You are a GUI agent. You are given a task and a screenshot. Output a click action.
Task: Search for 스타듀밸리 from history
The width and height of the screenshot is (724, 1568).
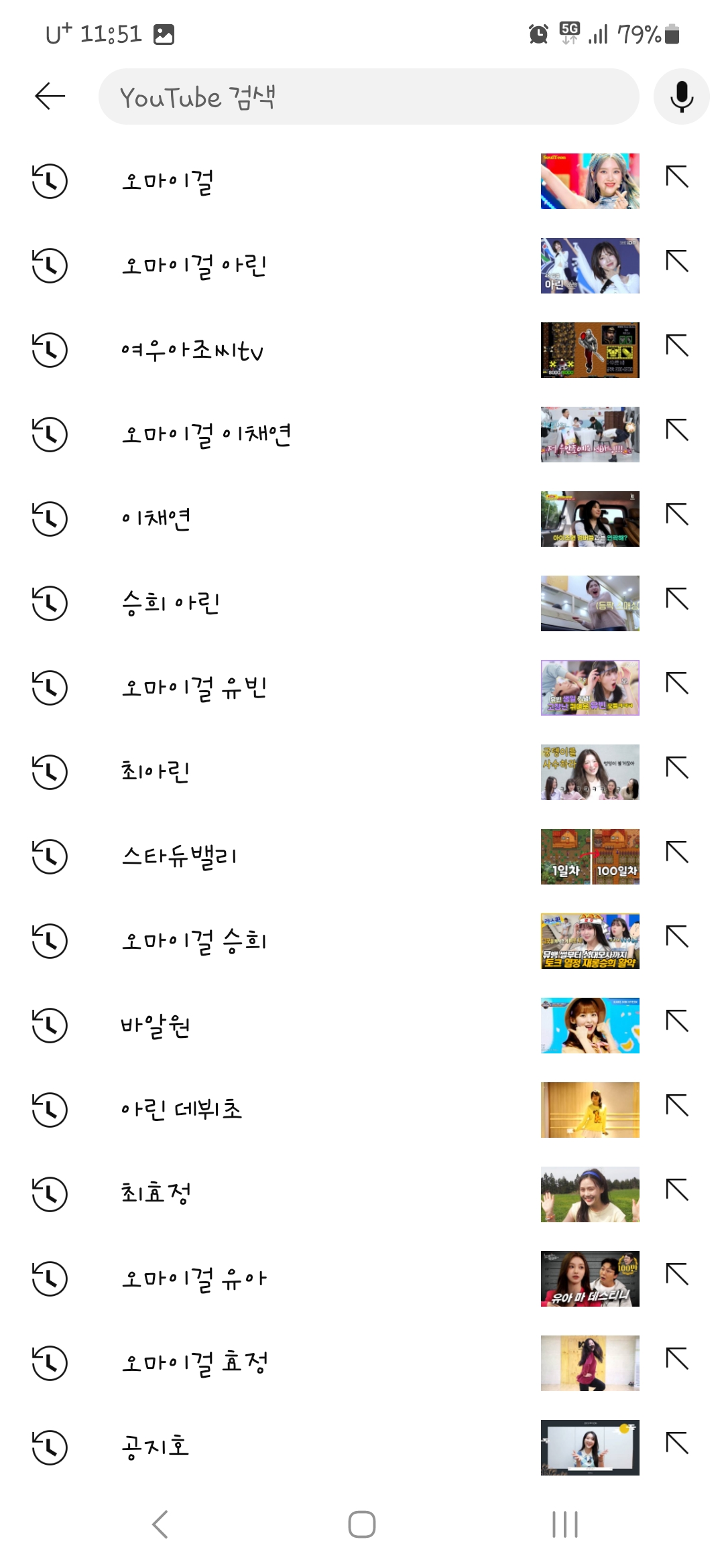pos(362,856)
